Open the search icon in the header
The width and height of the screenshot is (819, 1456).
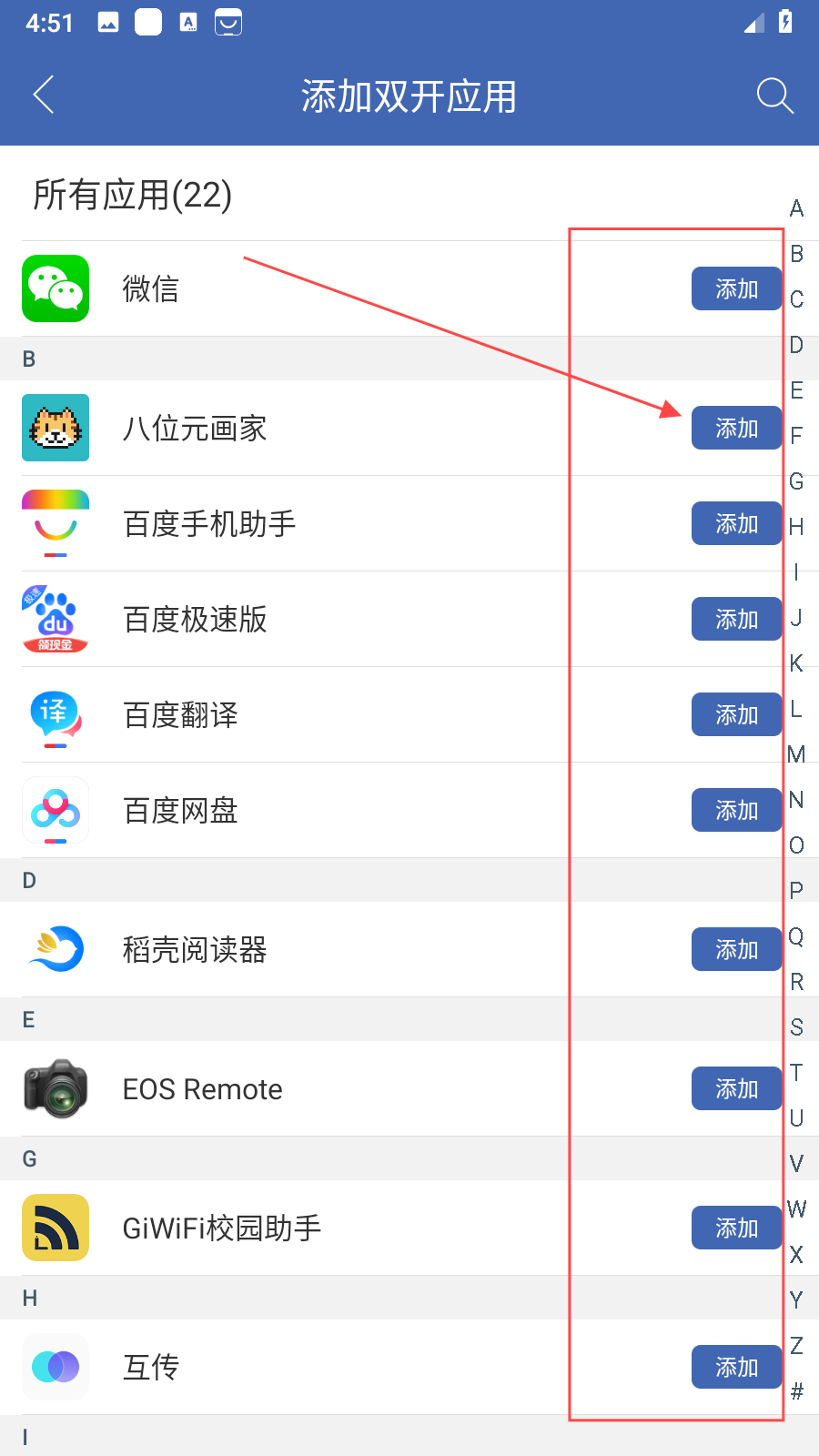[774, 95]
